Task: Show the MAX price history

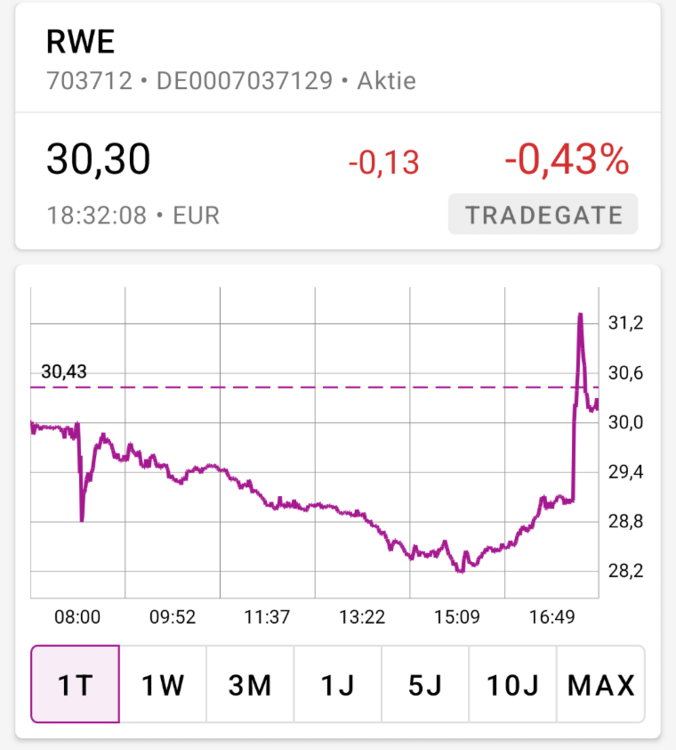Action: [x=601, y=684]
